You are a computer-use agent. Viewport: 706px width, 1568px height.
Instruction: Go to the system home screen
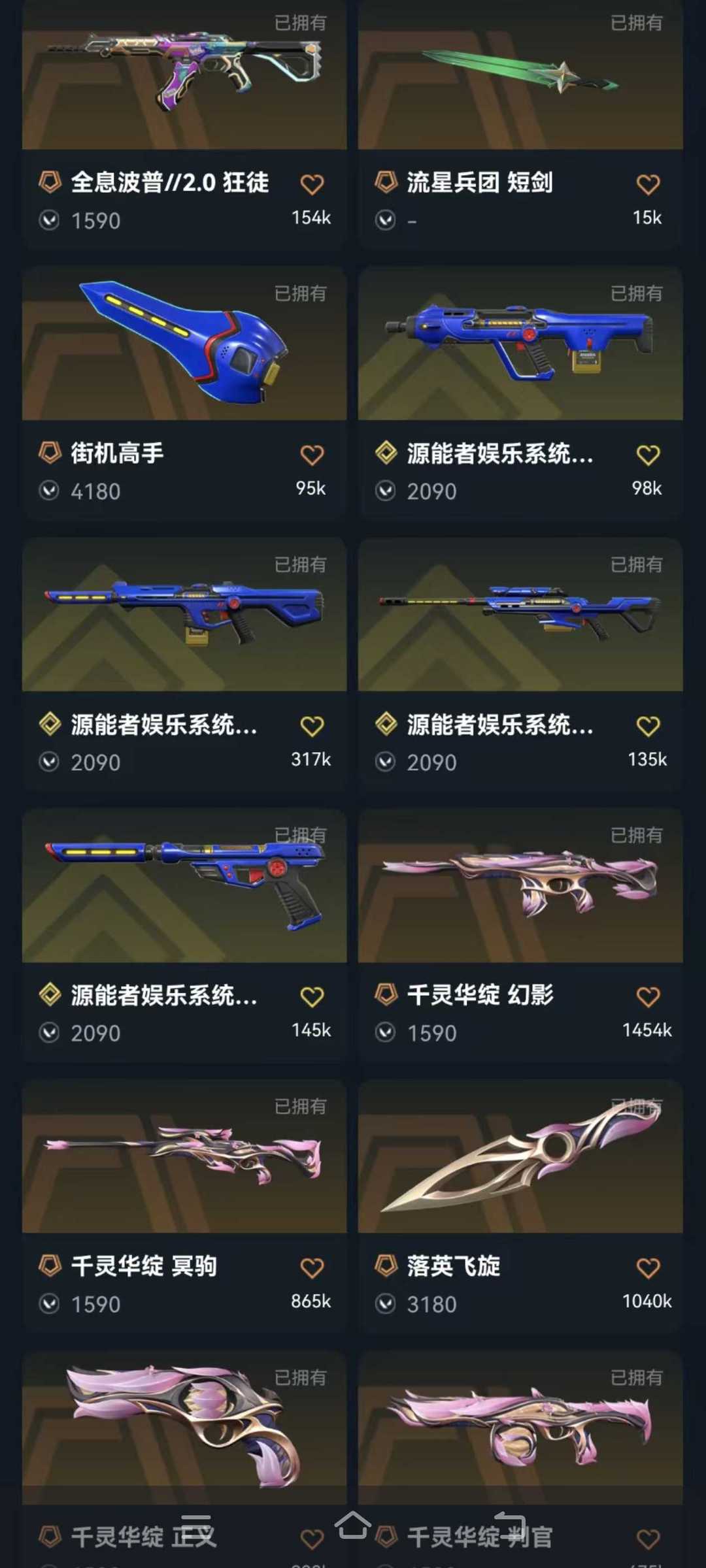tap(353, 1526)
